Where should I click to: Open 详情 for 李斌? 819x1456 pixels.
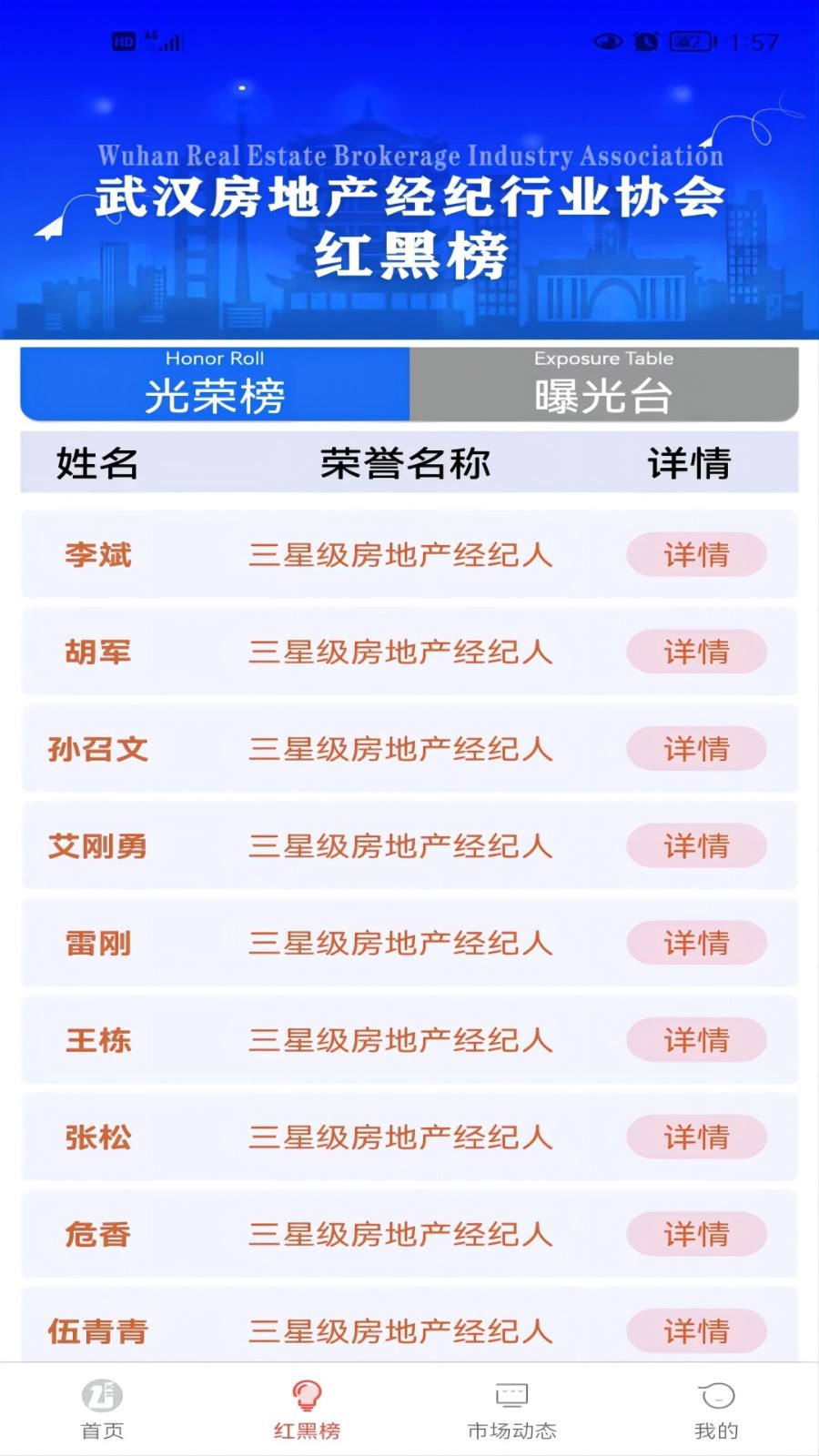tap(696, 554)
